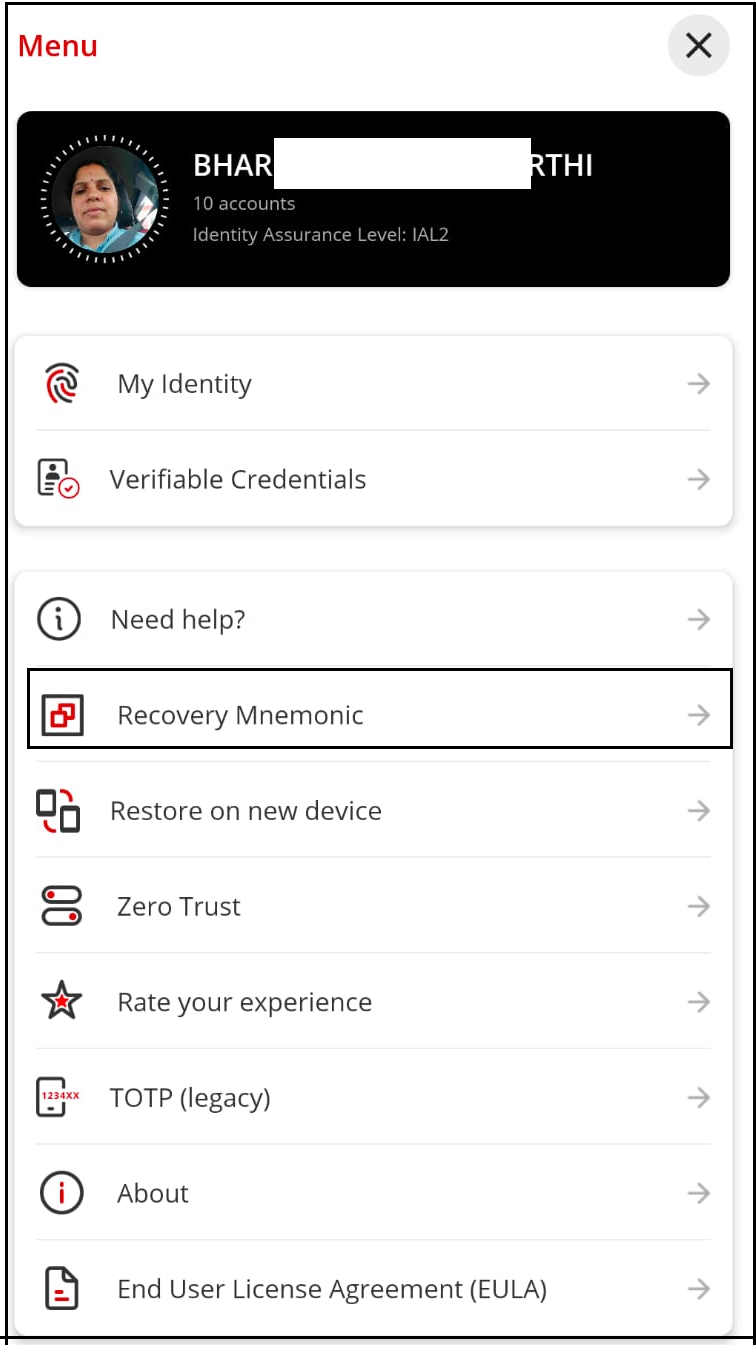Viewport: 756px width, 1345px height.
Task: Open the Need help? section
Action: [x=372, y=620]
